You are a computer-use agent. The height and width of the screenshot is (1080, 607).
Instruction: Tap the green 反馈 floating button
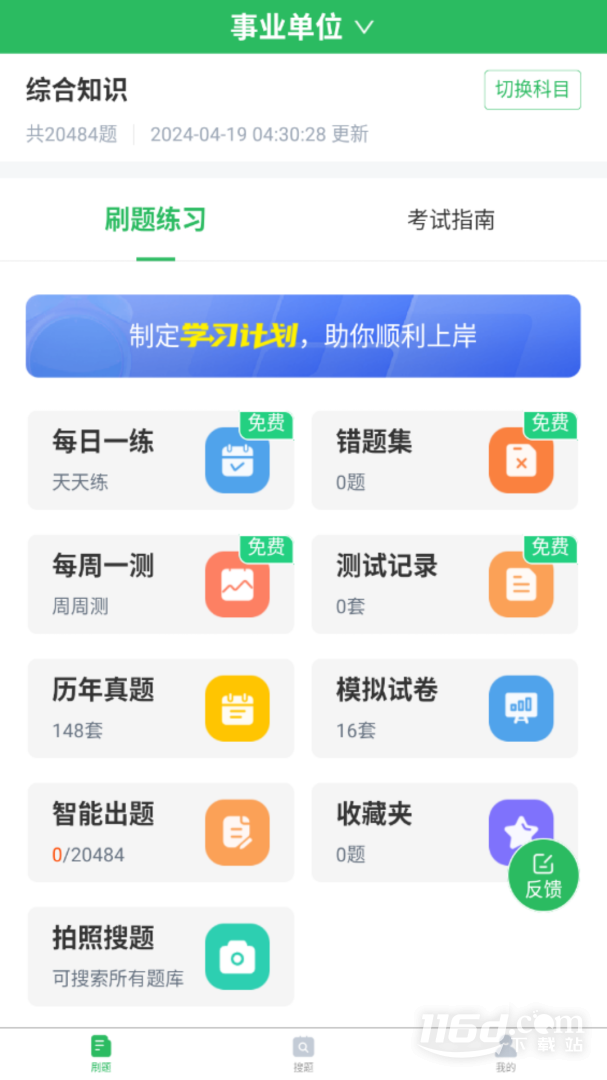point(544,875)
